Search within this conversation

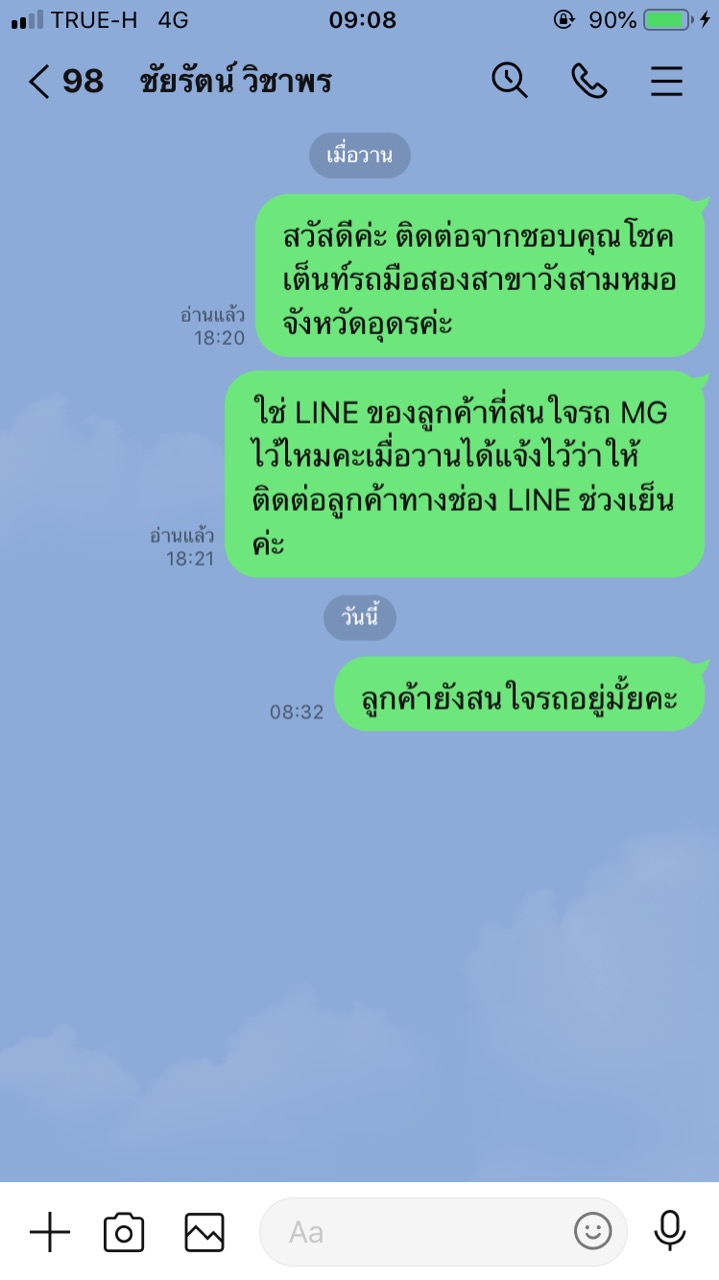click(x=509, y=81)
